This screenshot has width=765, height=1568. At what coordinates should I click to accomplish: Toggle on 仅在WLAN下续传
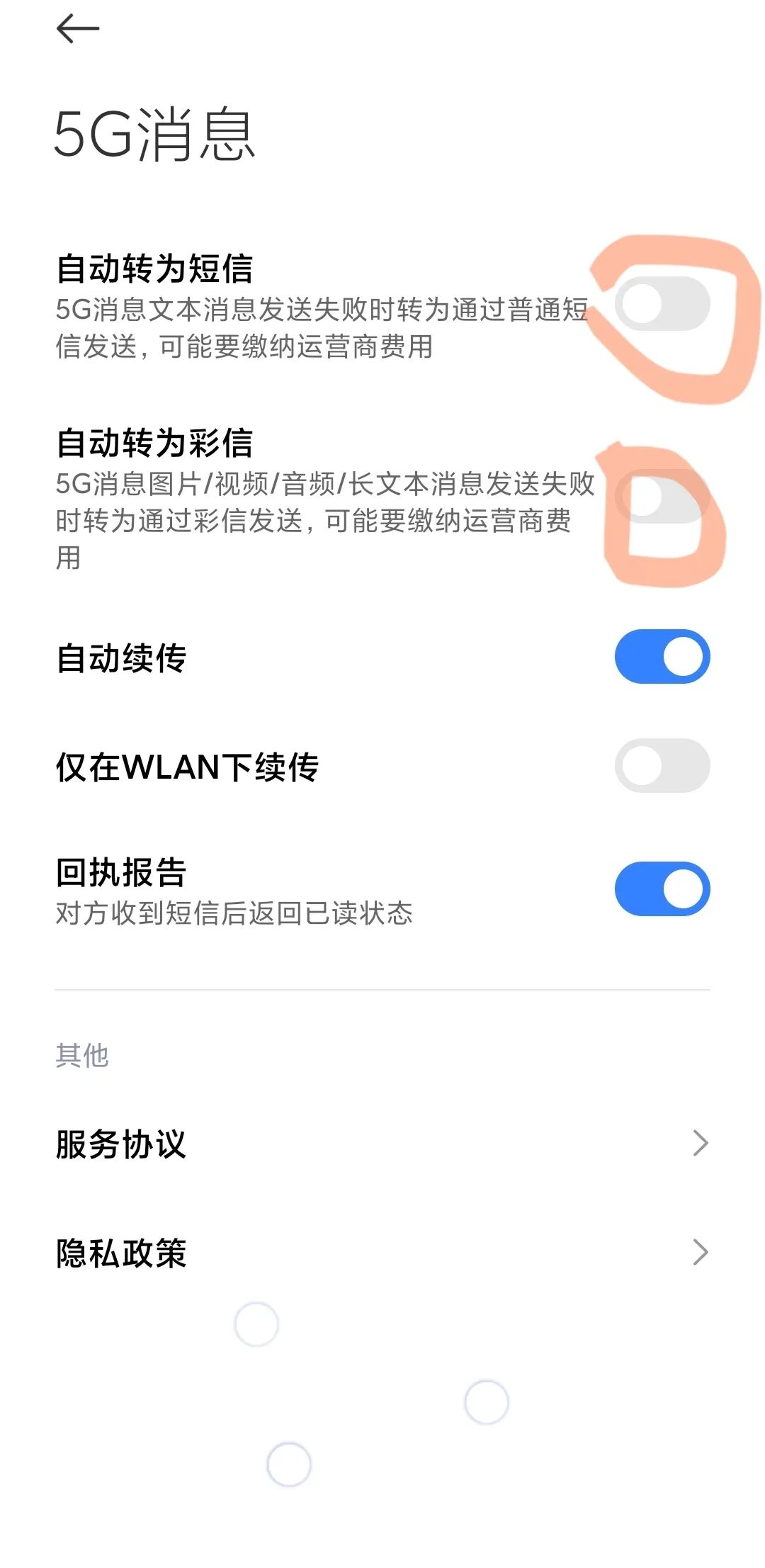pos(662,766)
